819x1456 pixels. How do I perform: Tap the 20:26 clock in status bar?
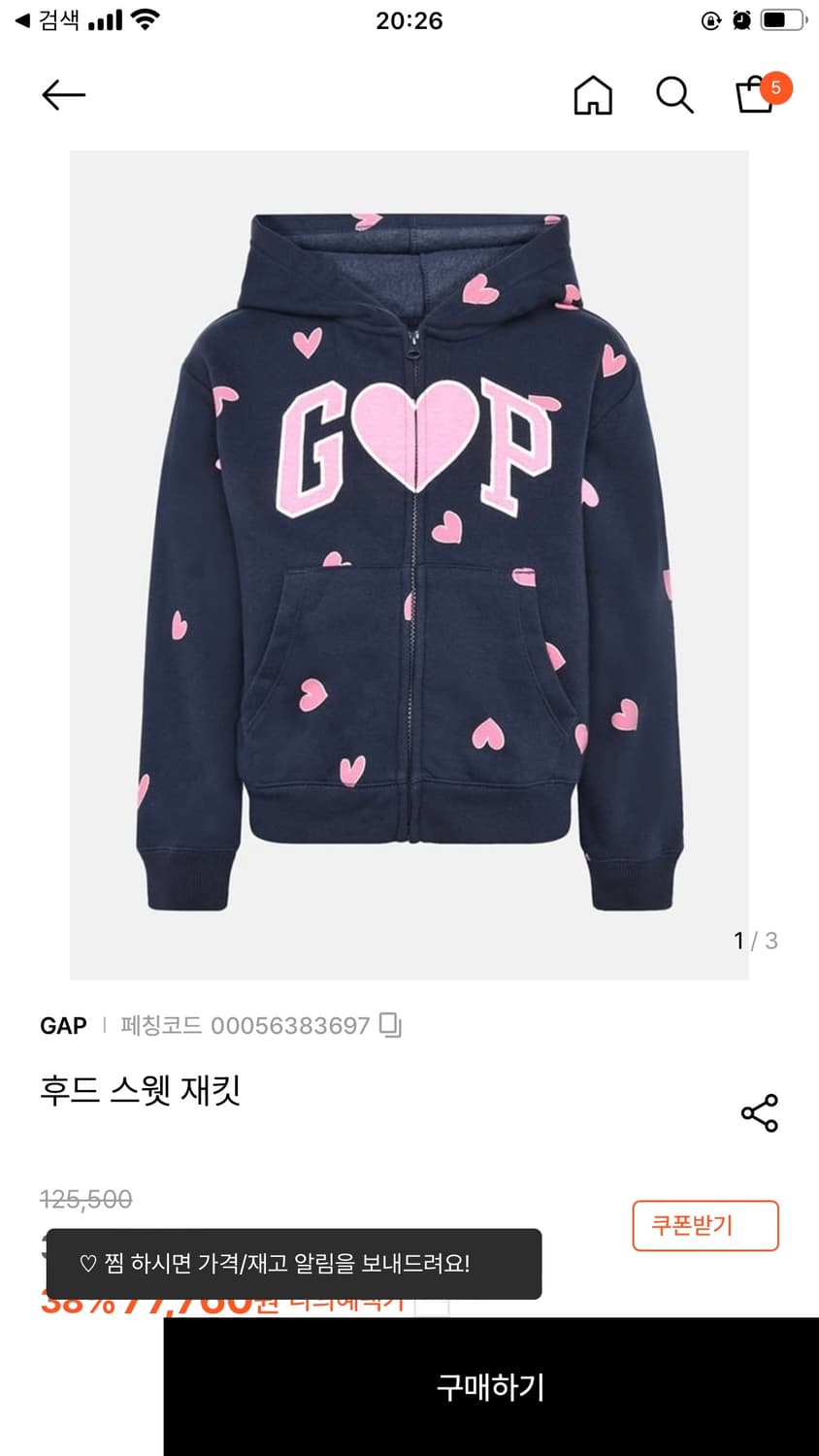pos(409,20)
